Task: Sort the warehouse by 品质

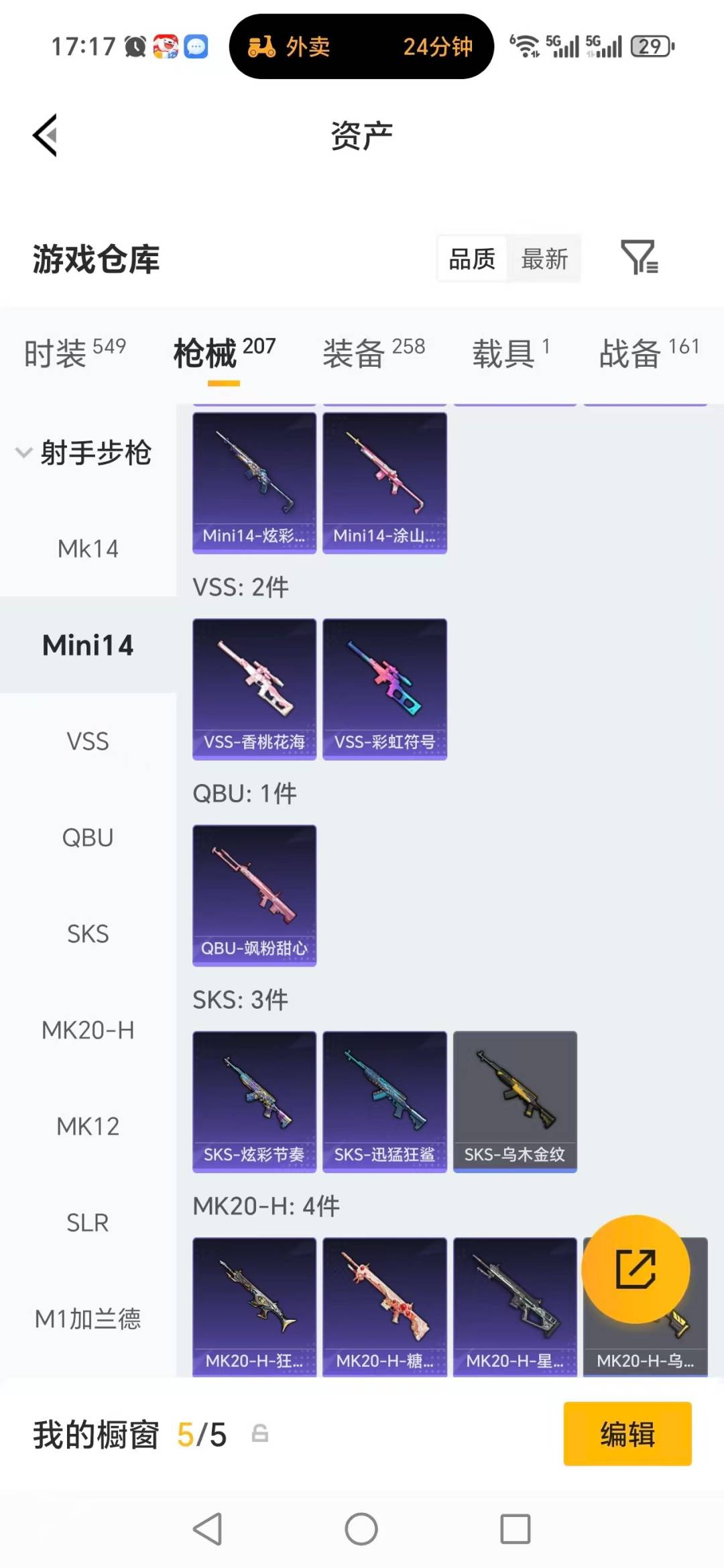Action: (472, 259)
